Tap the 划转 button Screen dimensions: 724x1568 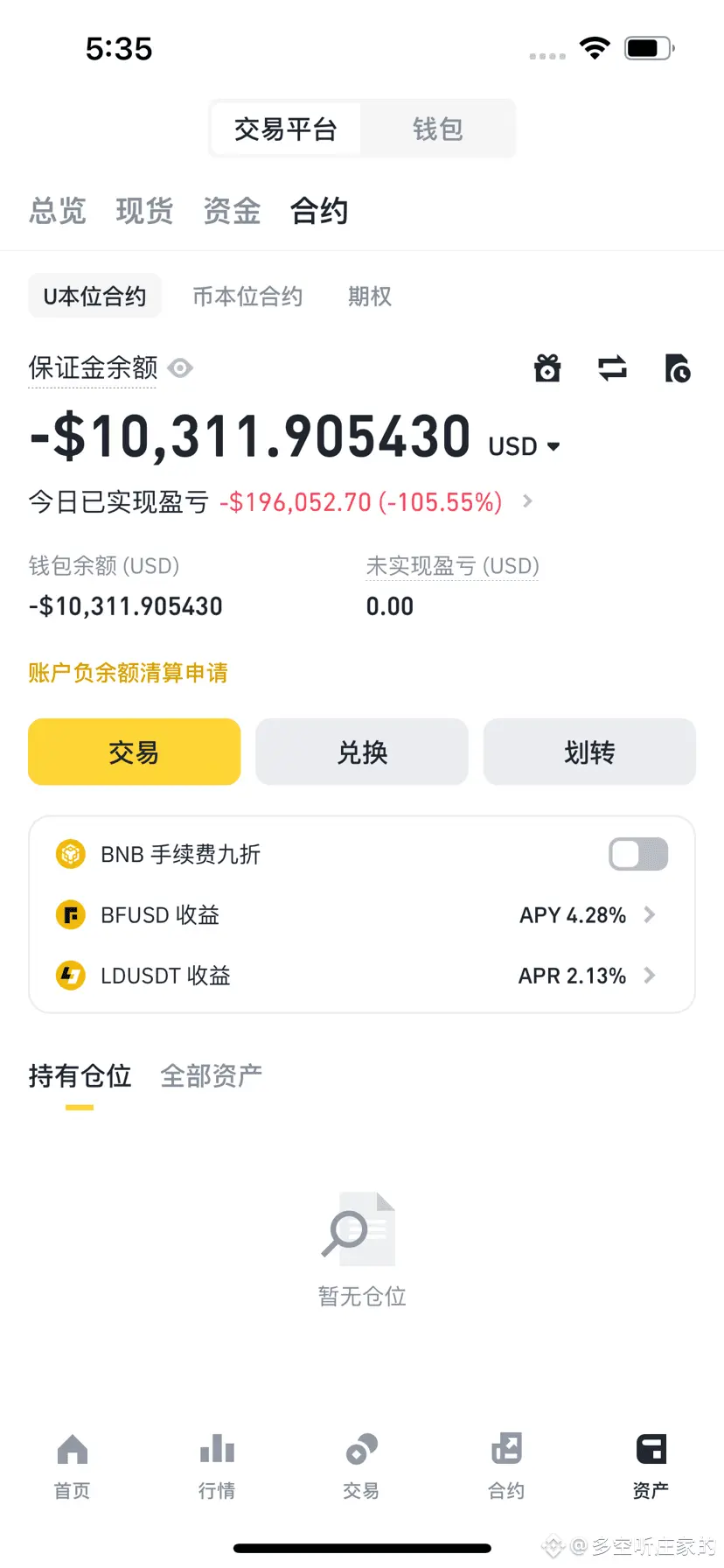click(x=589, y=752)
